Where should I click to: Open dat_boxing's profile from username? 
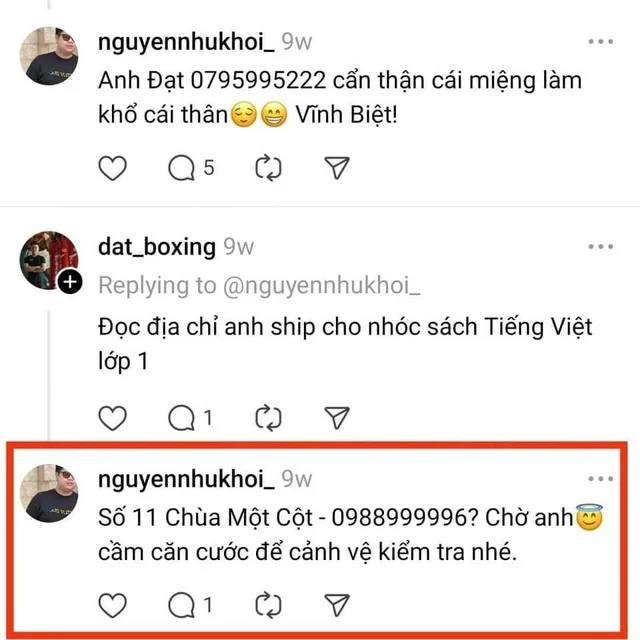pos(157,246)
